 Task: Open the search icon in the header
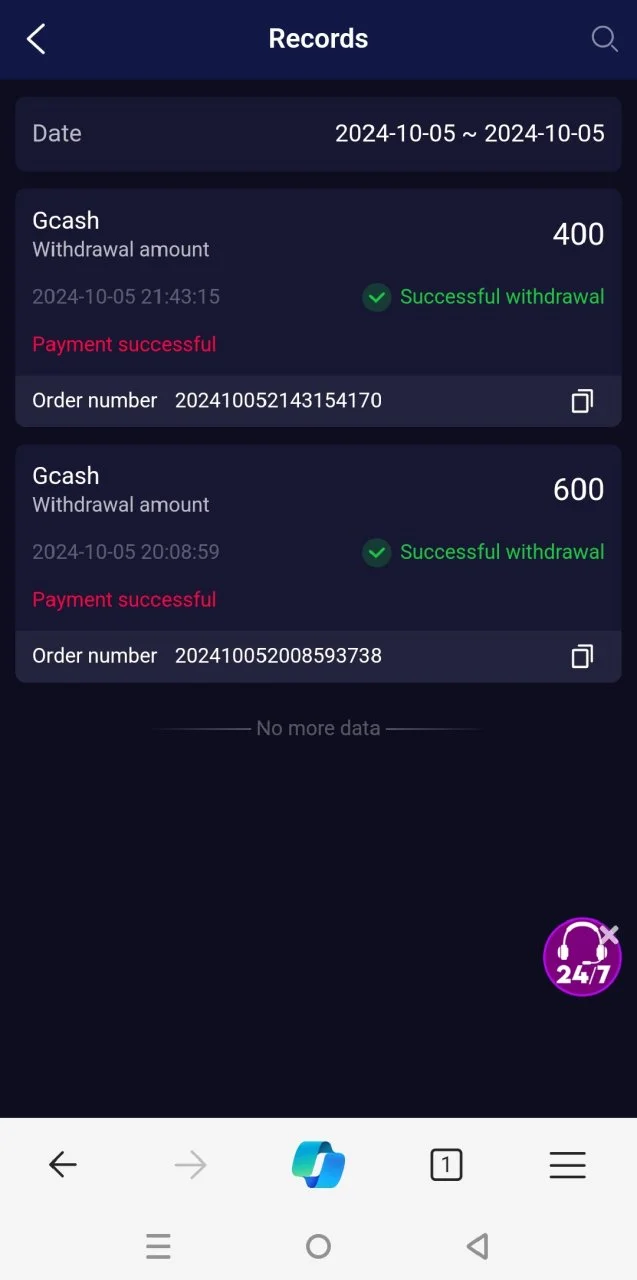pos(604,39)
